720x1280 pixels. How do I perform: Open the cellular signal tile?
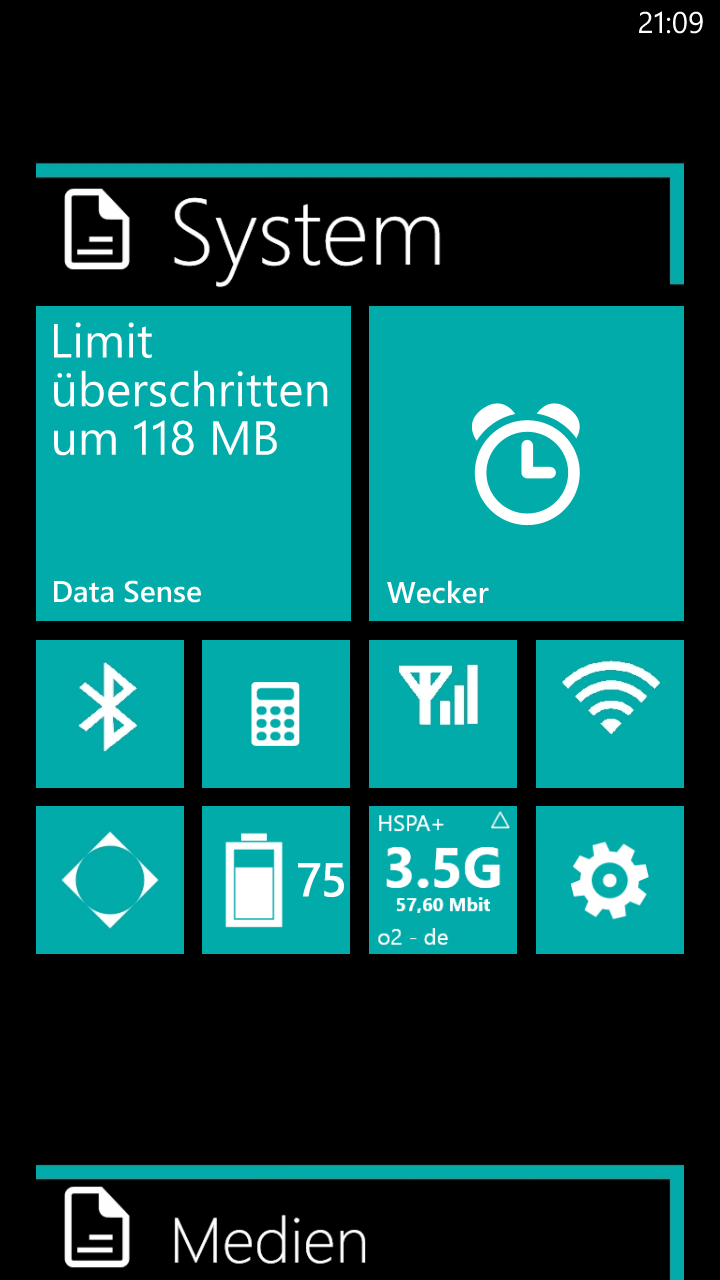(443, 714)
